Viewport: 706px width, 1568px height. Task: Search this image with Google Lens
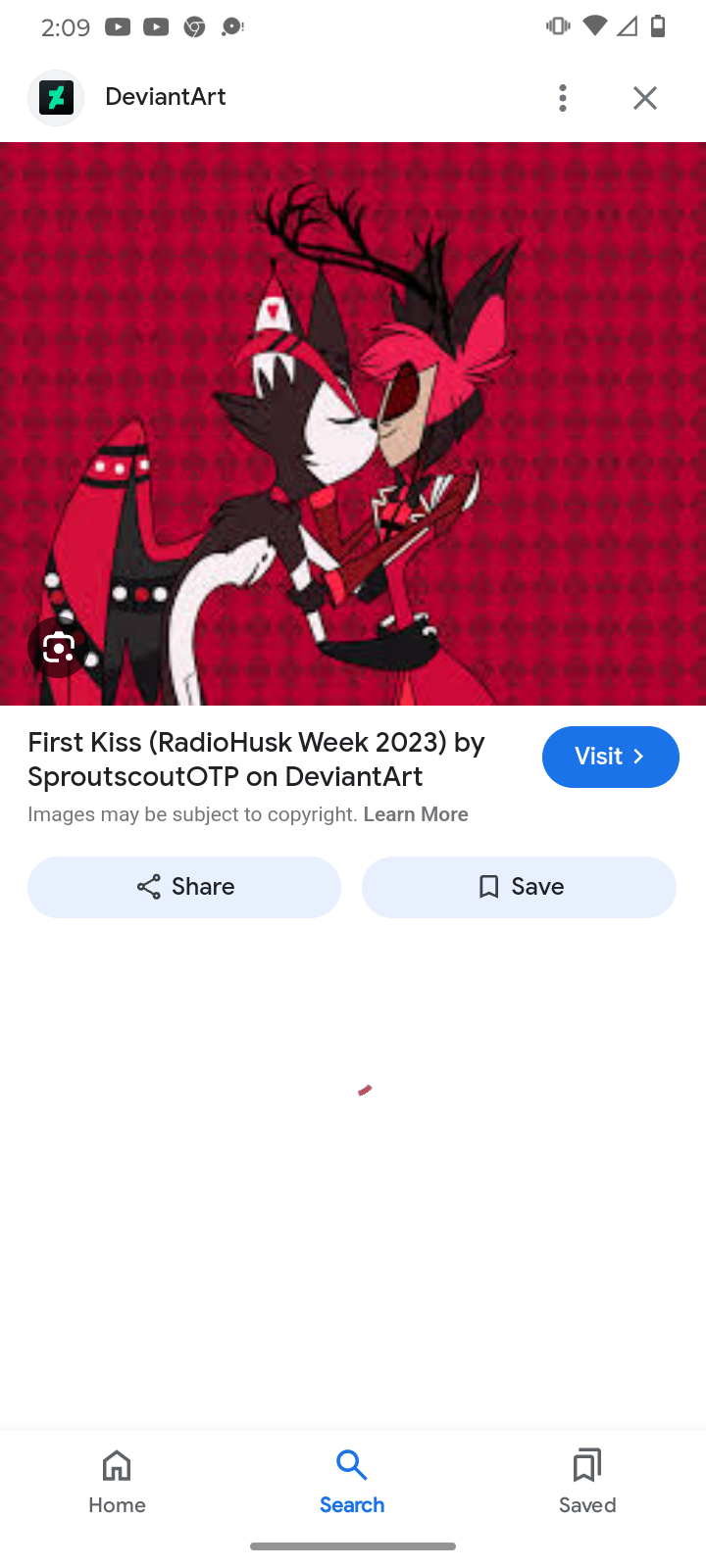point(59,648)
